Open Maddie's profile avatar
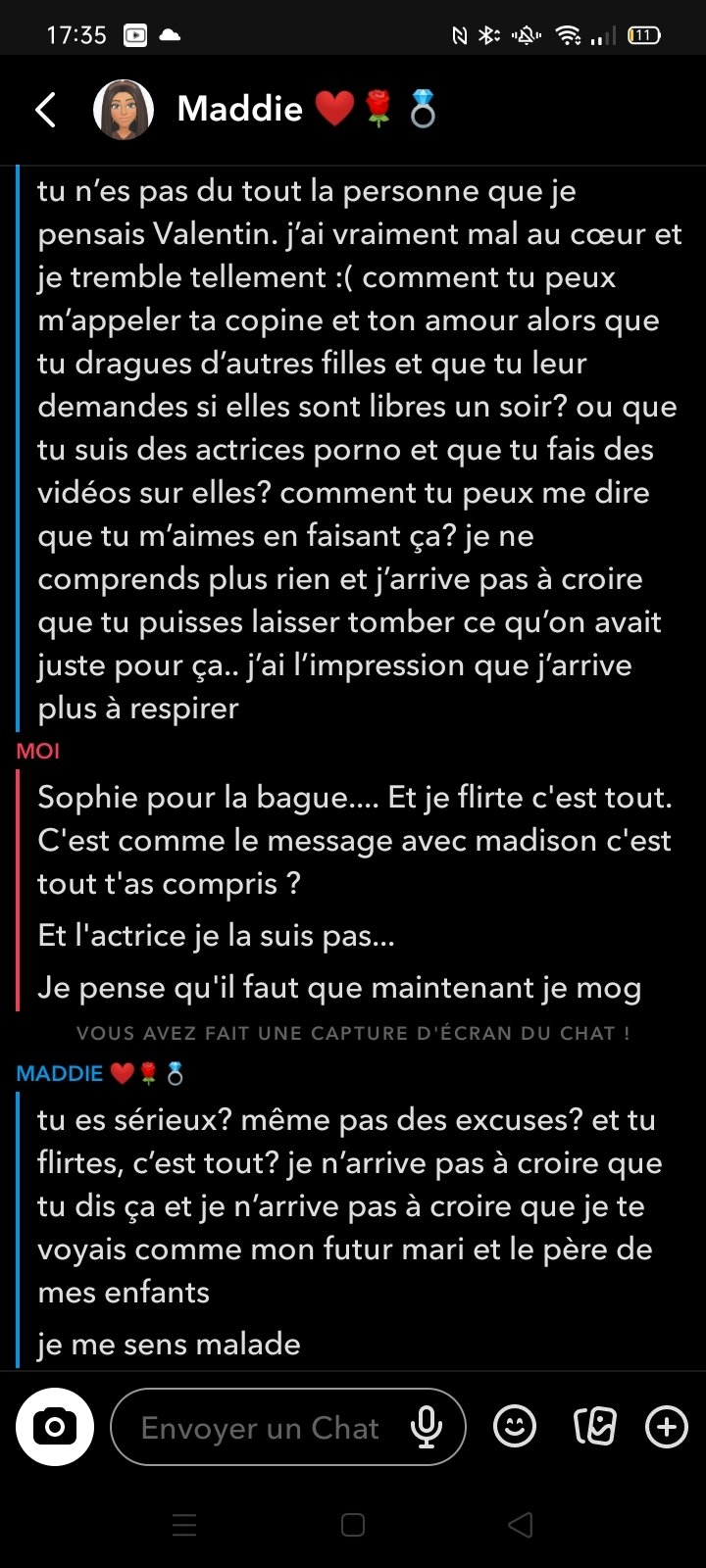 (124, 110)
